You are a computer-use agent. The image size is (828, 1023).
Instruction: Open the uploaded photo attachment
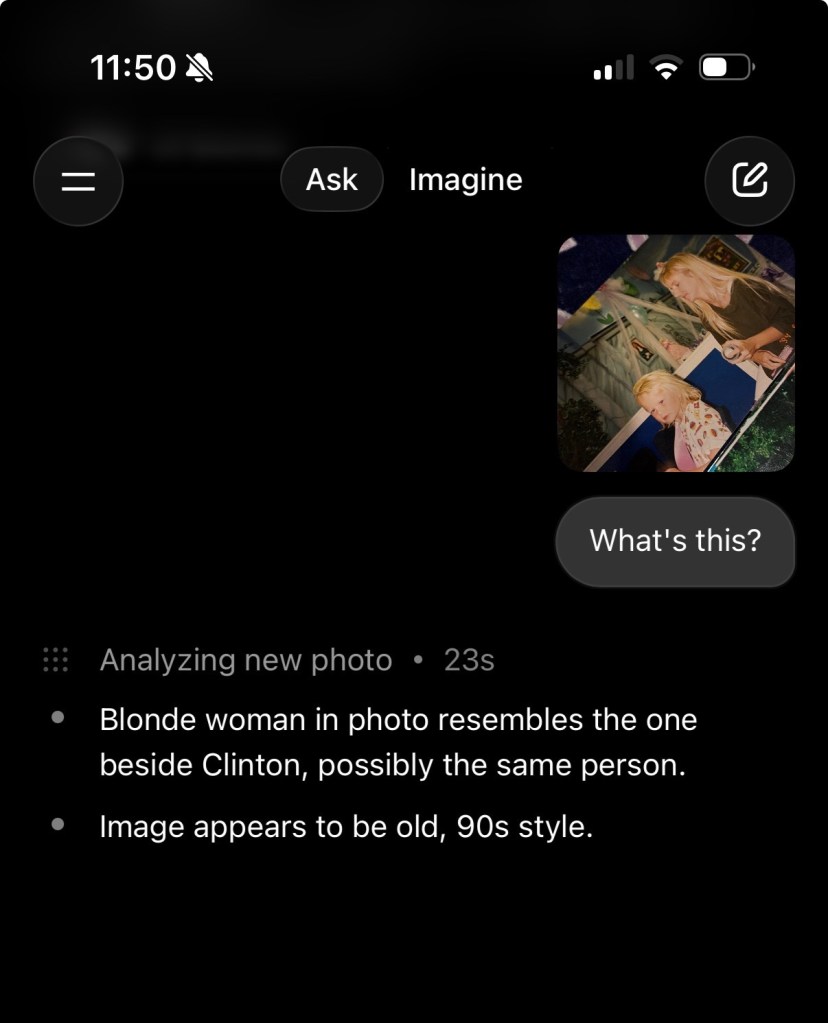(x=675, y=353)
